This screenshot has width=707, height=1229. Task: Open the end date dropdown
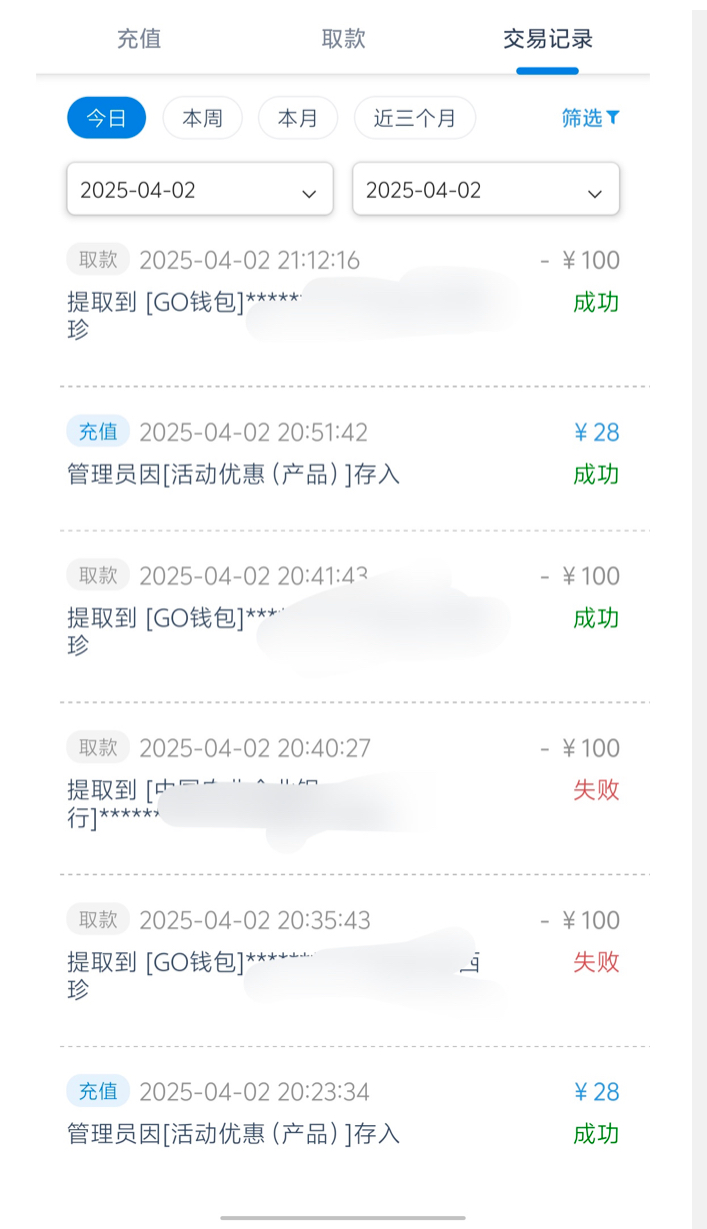(486, 190)
